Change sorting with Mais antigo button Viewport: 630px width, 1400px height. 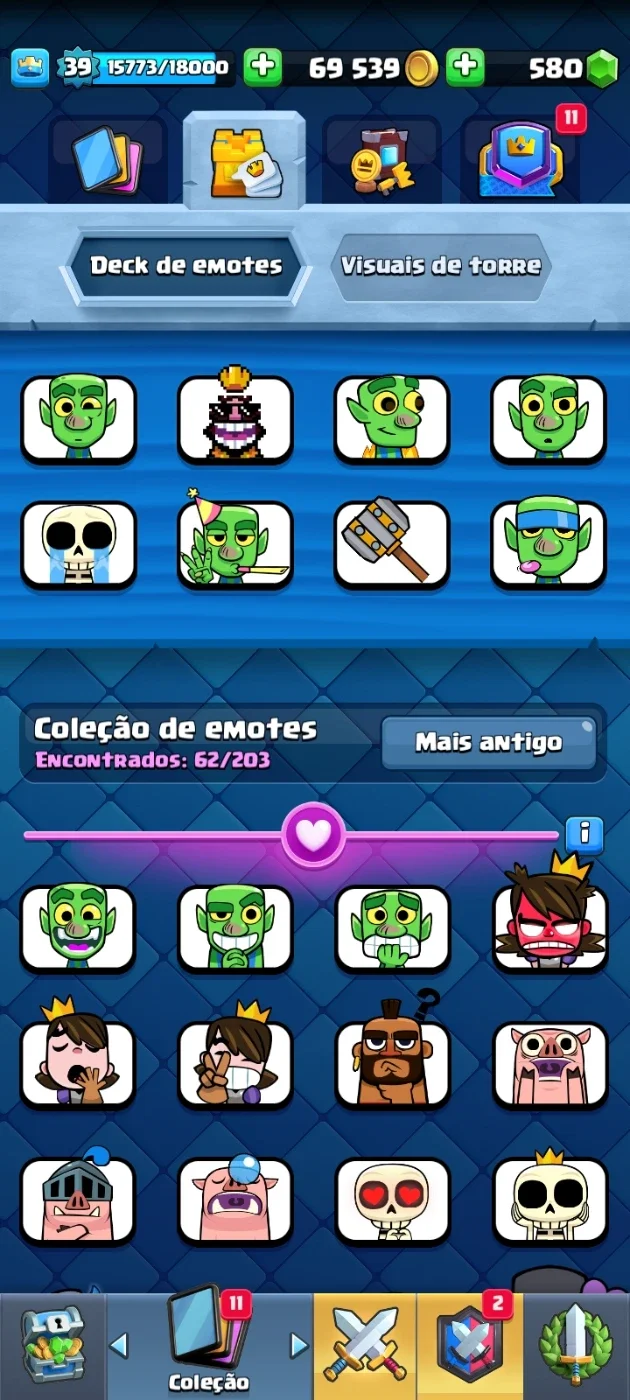(x=489, y=743)
